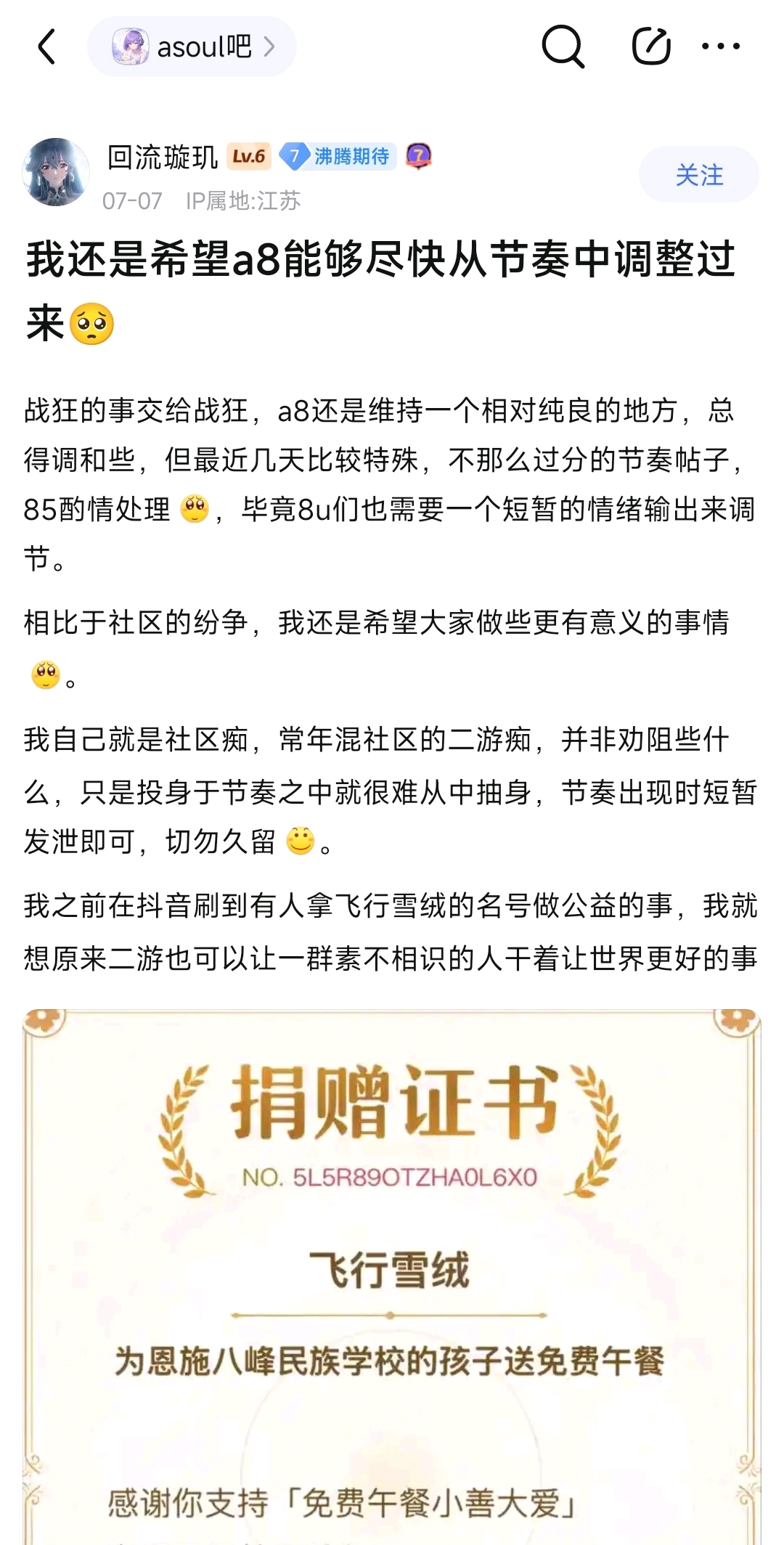Go back using the top-left arrow
This screenshot has width=784, height=1545.
coord(46,47)
